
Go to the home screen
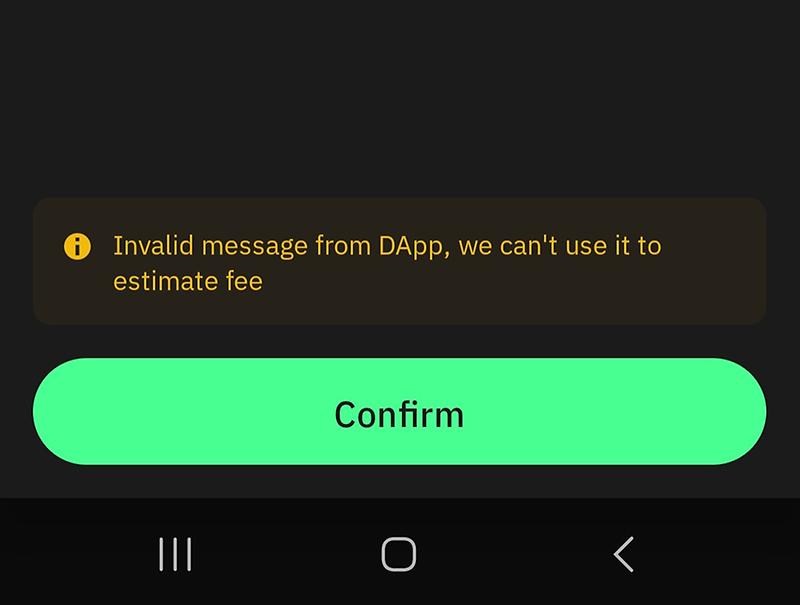point(399,554)
